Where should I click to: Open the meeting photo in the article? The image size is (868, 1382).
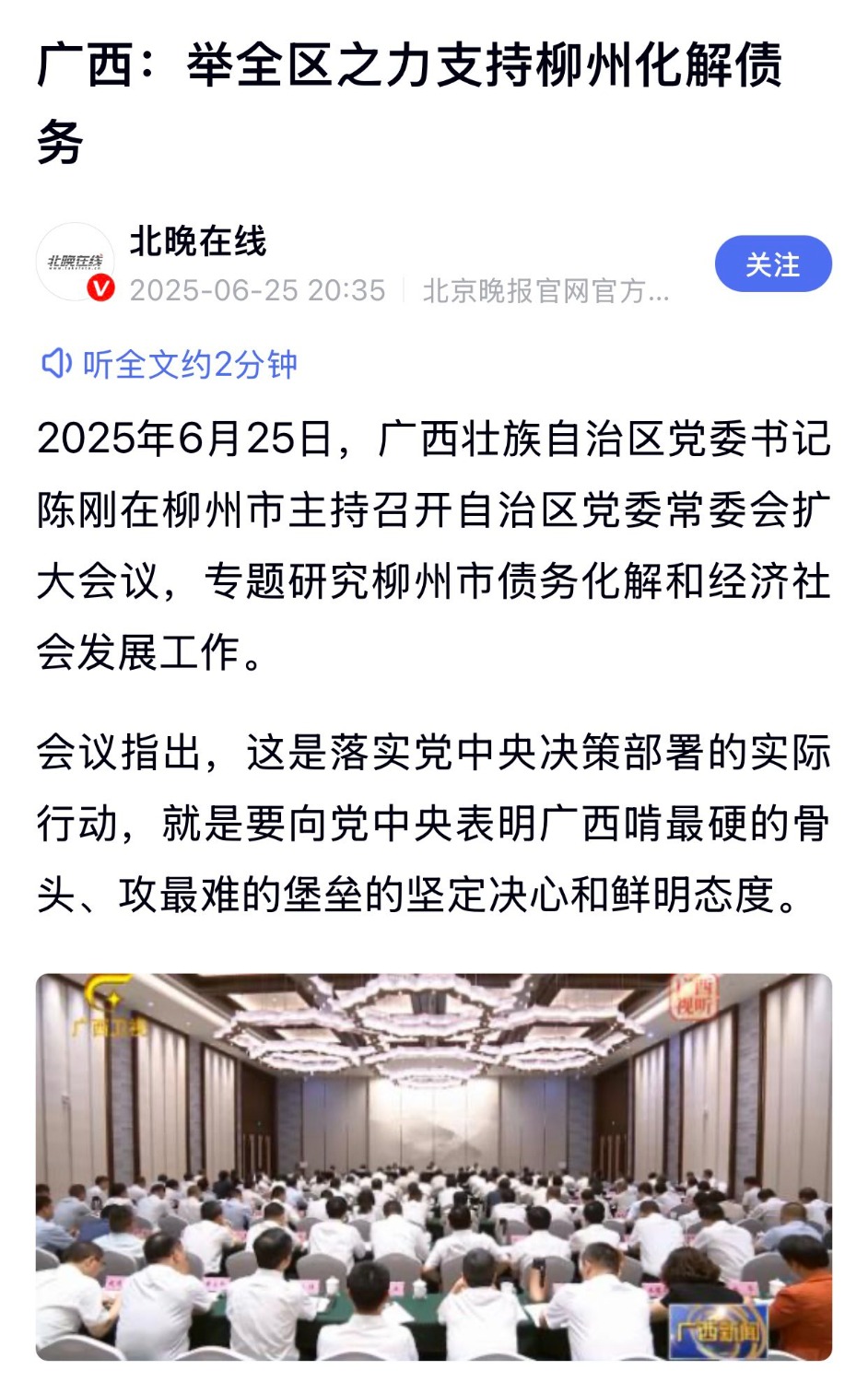(433, 1165)
